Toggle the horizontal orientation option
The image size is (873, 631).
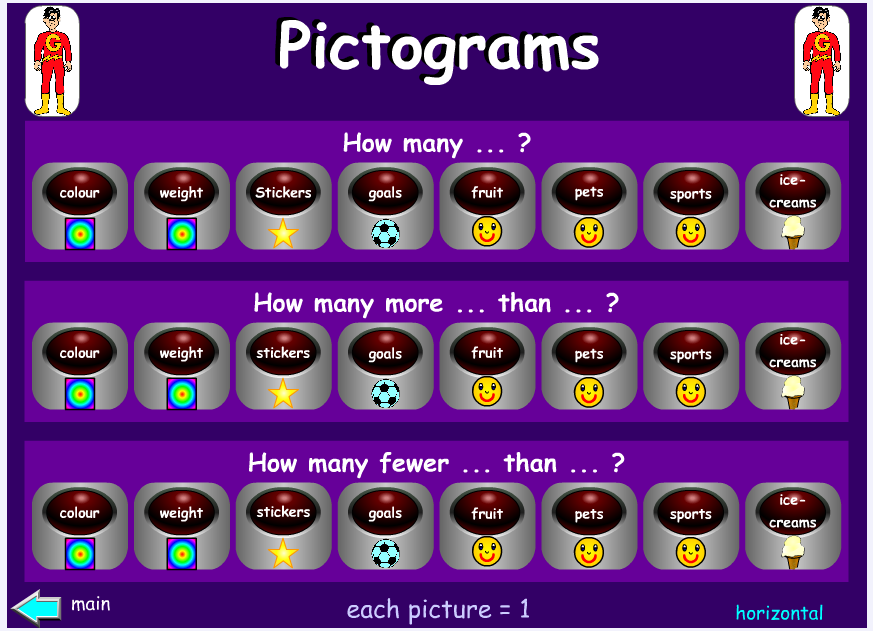779,613
